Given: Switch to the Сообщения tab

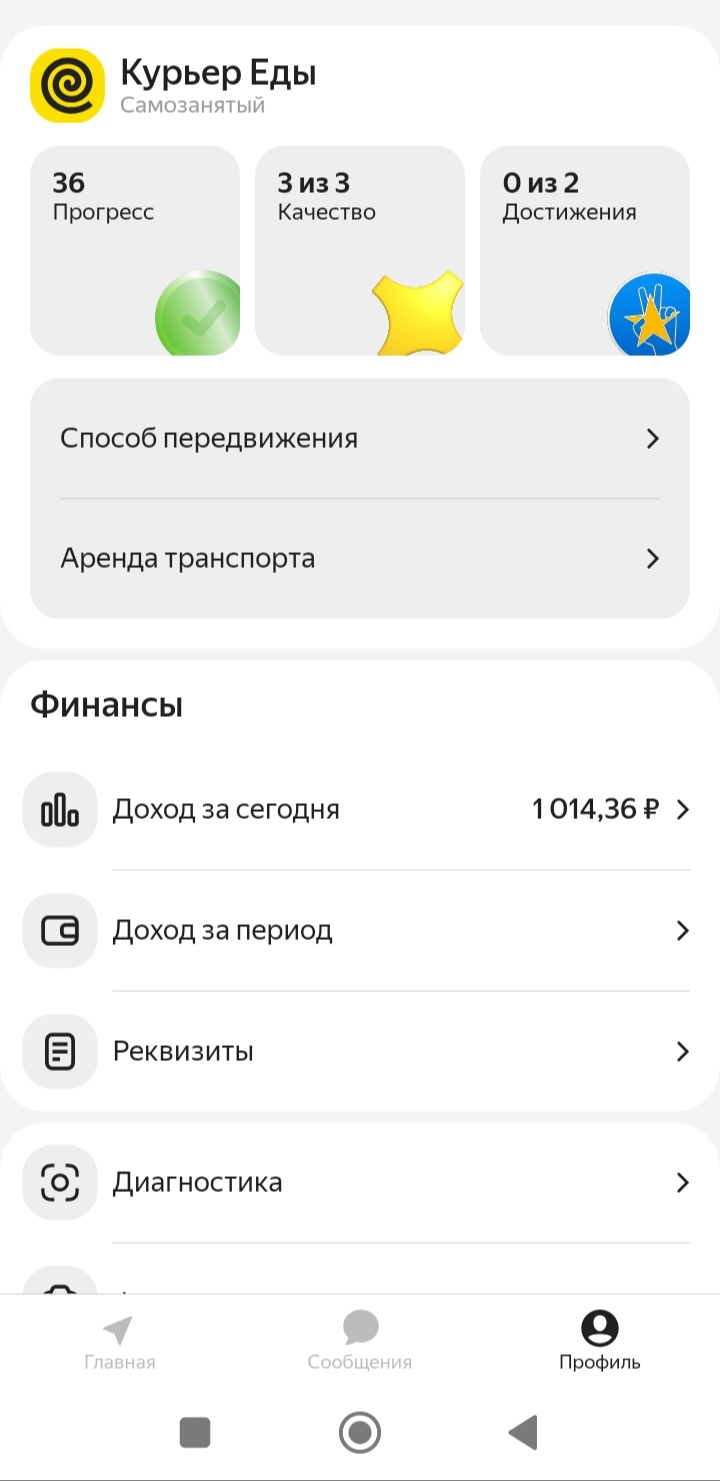Looking at the screenshot, I should tap(360, 1342).
